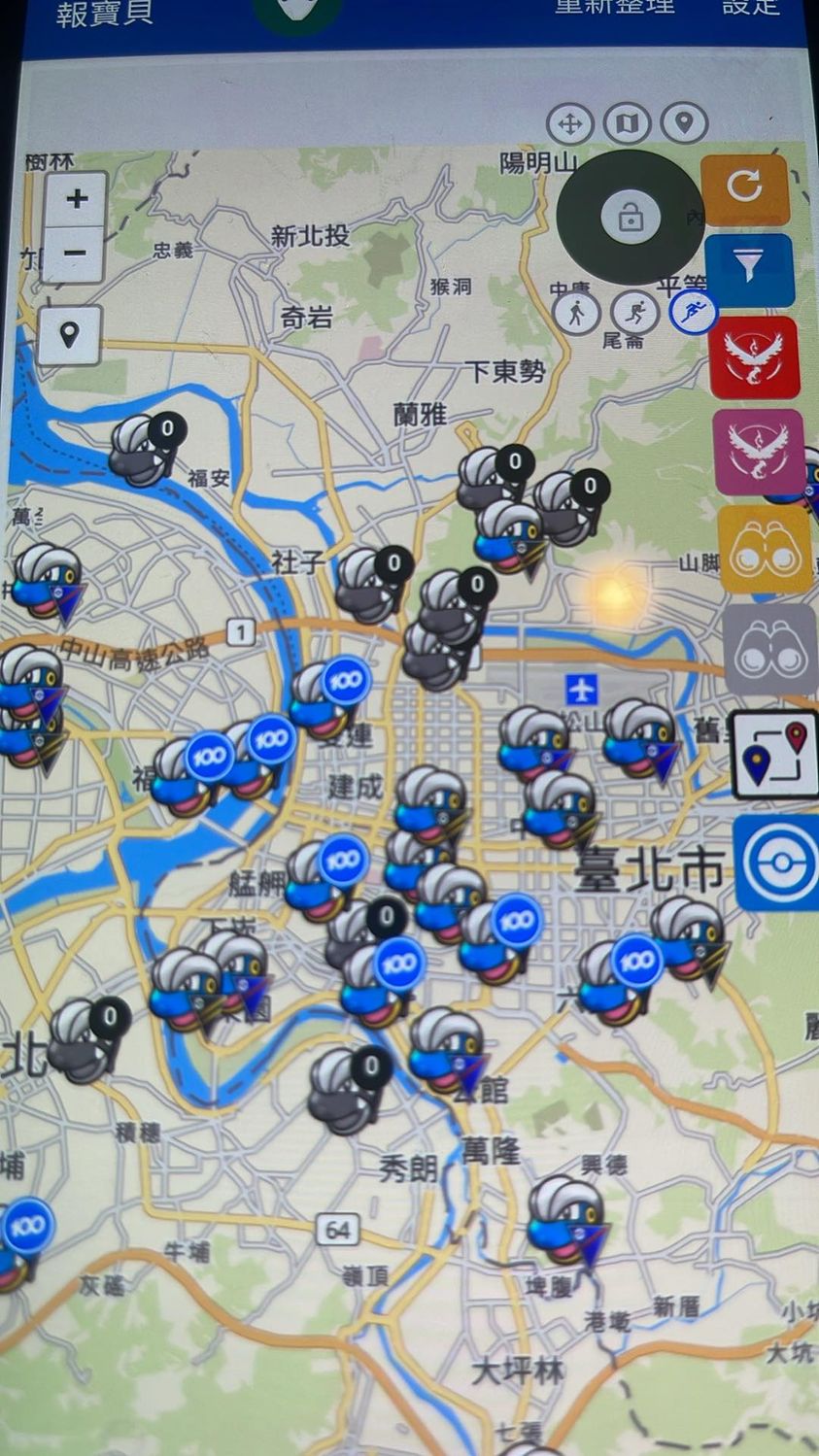Zoom in with the plus button
The width and height of the screenshot is (819, 1456).
(x=77, y=199)
